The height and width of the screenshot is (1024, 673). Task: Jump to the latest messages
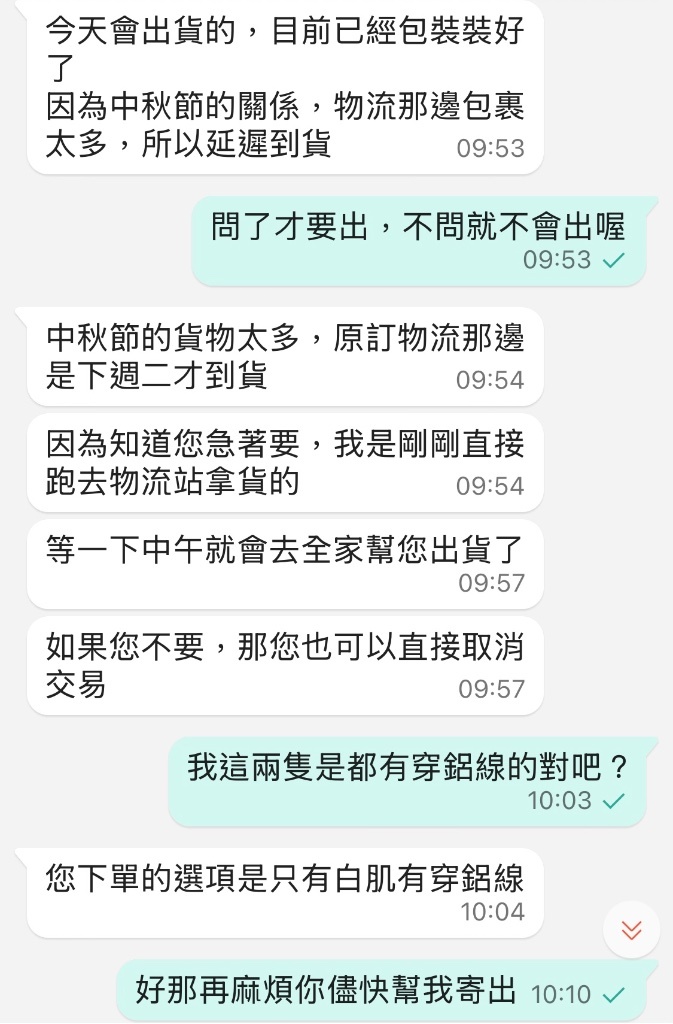pyautogui.click(x=631, y=930)
